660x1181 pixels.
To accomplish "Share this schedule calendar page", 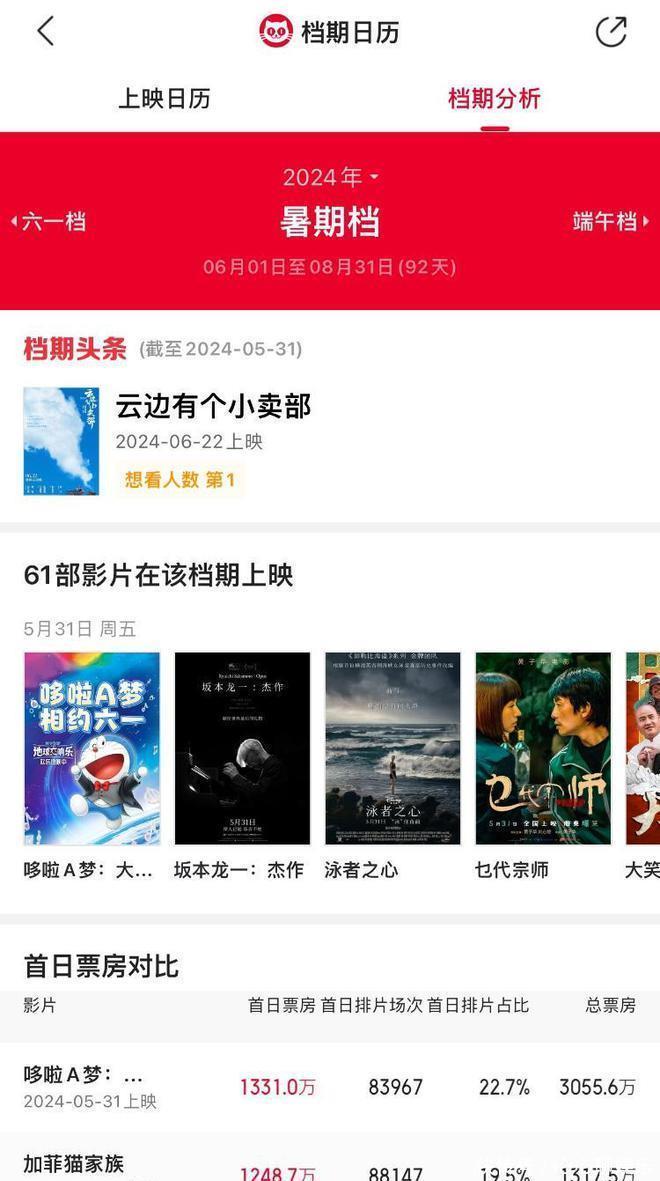I will (x=611, y=31).
